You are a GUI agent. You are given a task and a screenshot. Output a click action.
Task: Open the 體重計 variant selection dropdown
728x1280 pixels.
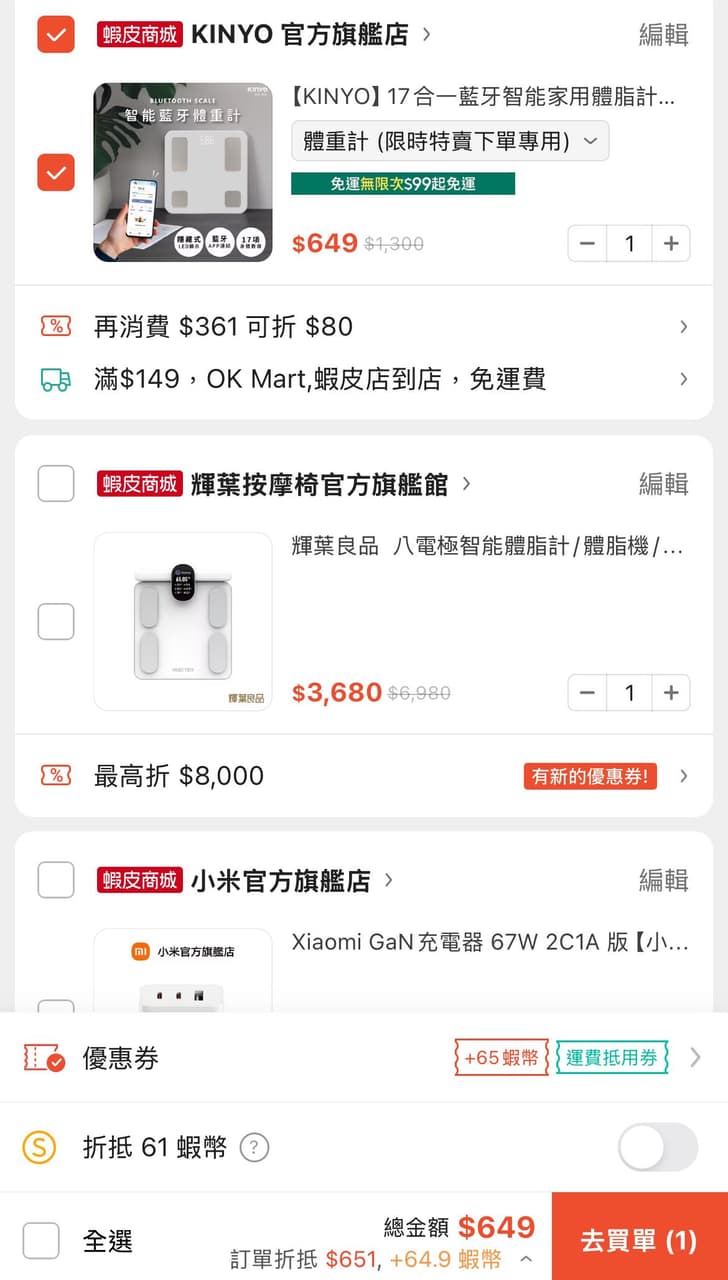tap(449, 141)
